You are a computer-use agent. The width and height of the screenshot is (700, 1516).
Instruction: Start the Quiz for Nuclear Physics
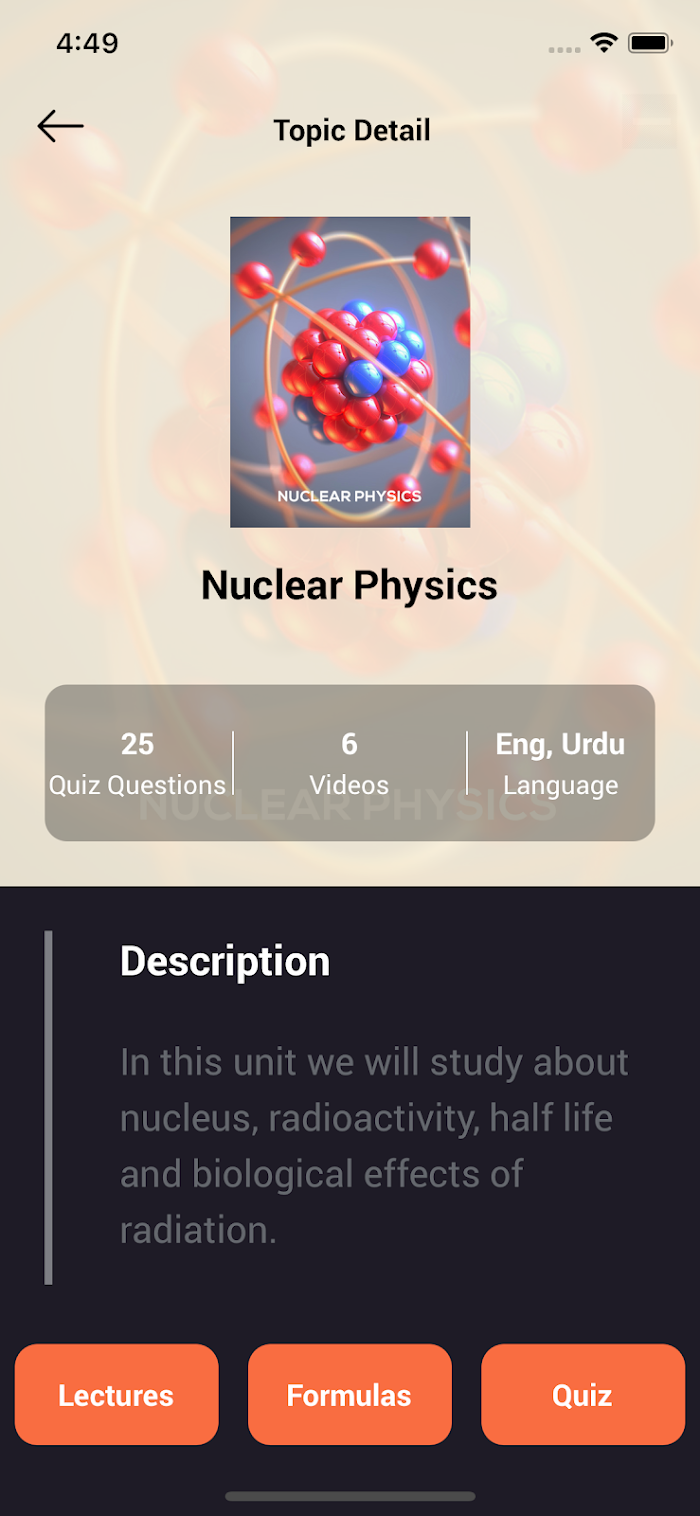(x=582, y=1394)
